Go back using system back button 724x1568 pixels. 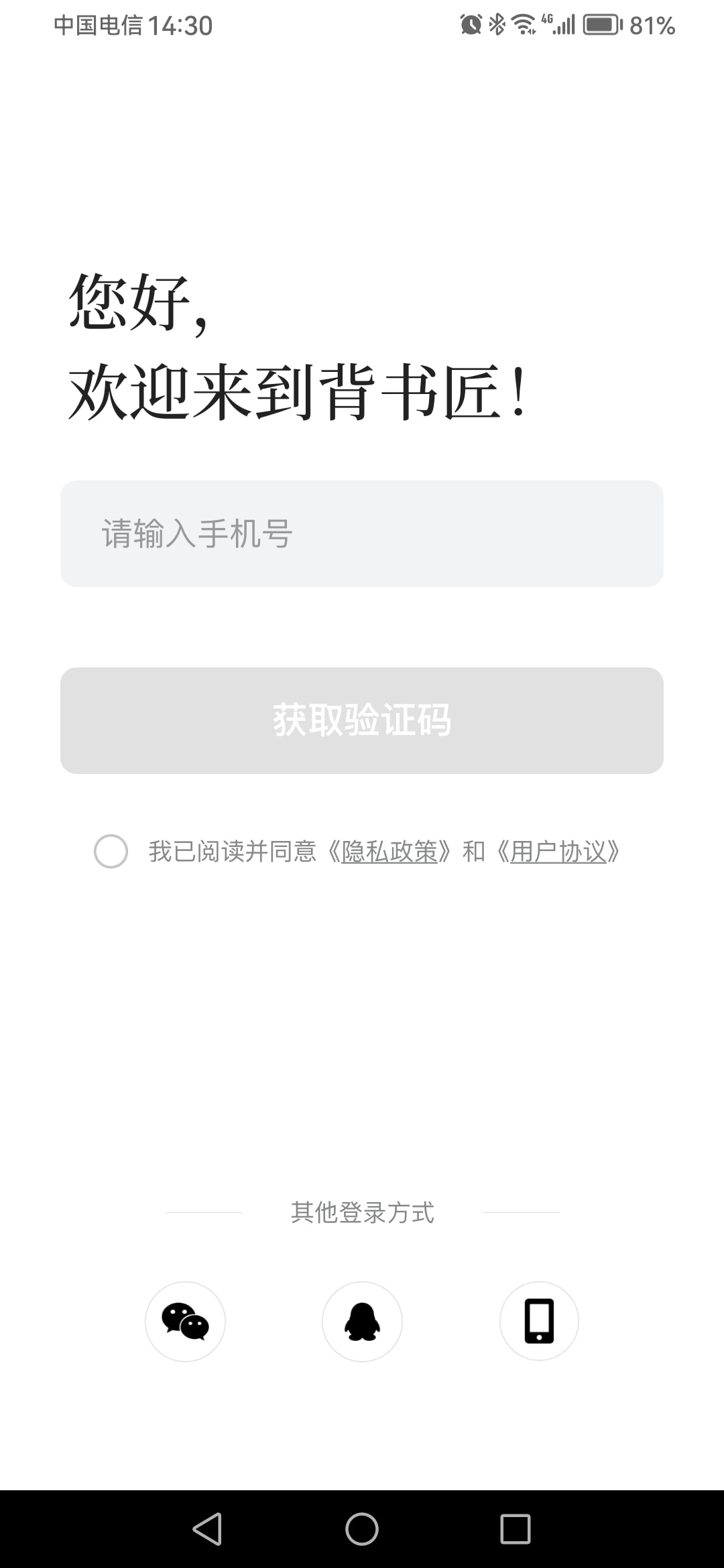[207, 1529]
